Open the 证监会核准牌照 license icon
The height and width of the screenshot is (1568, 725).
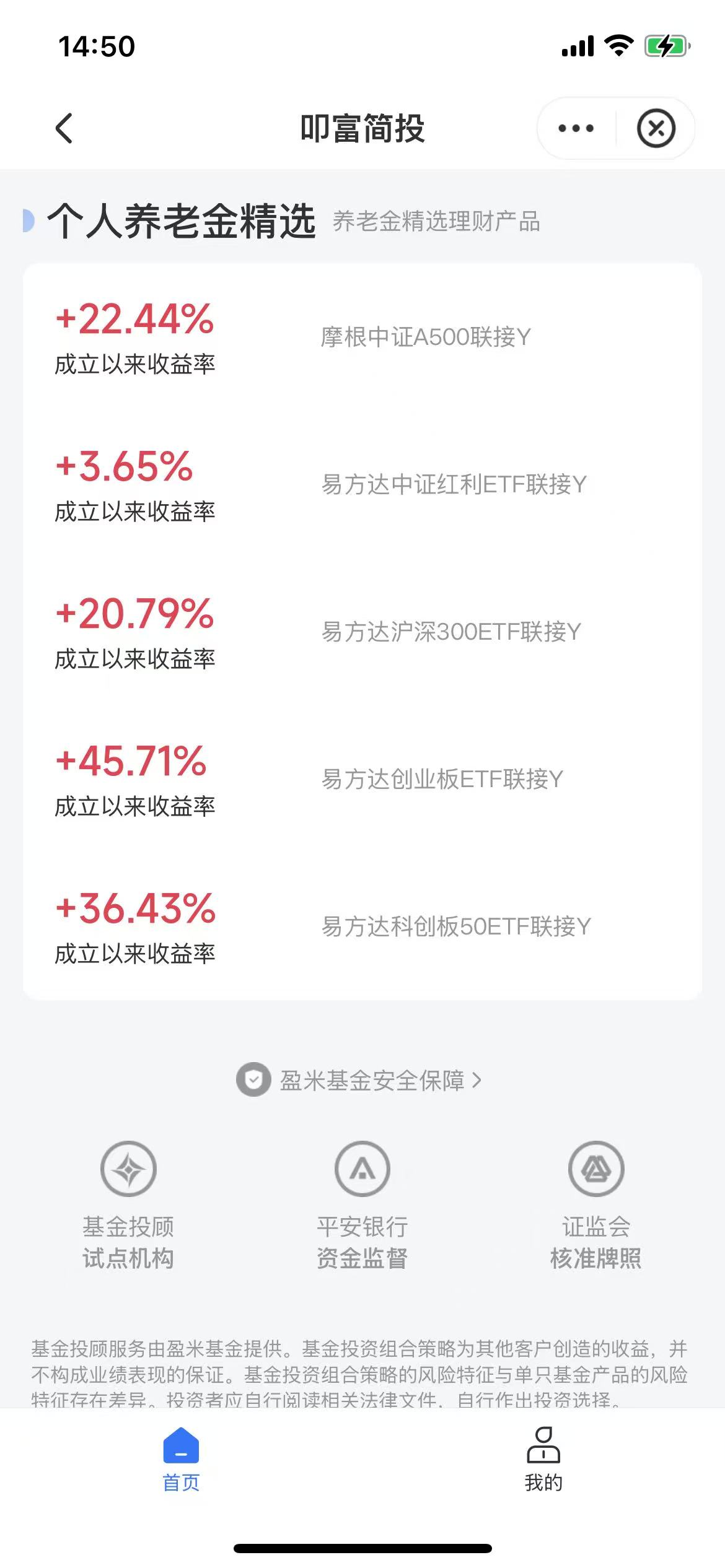[596, 1169]
